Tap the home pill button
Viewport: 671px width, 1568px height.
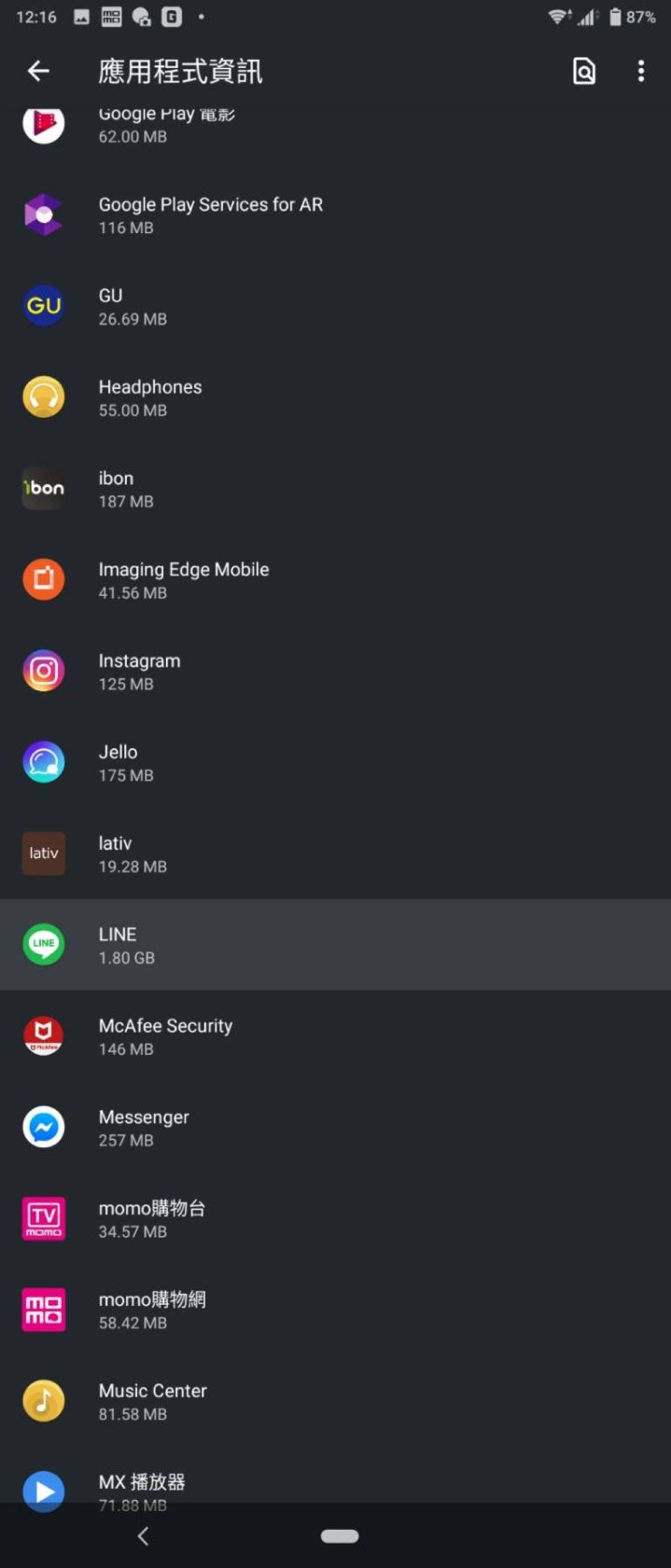point(339,1536)
